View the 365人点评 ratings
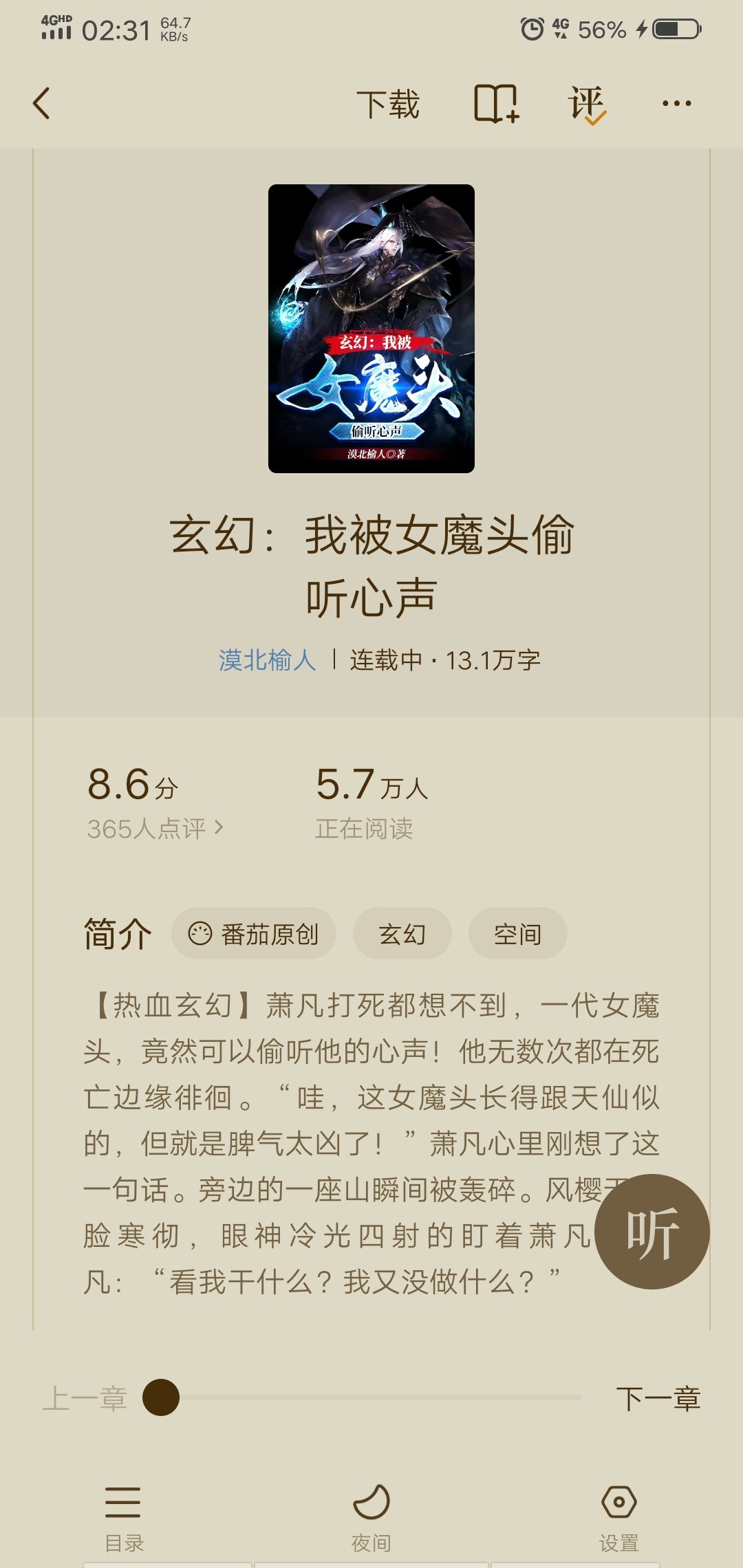The height and width of the screenshot is (1568, 743). 155,828
